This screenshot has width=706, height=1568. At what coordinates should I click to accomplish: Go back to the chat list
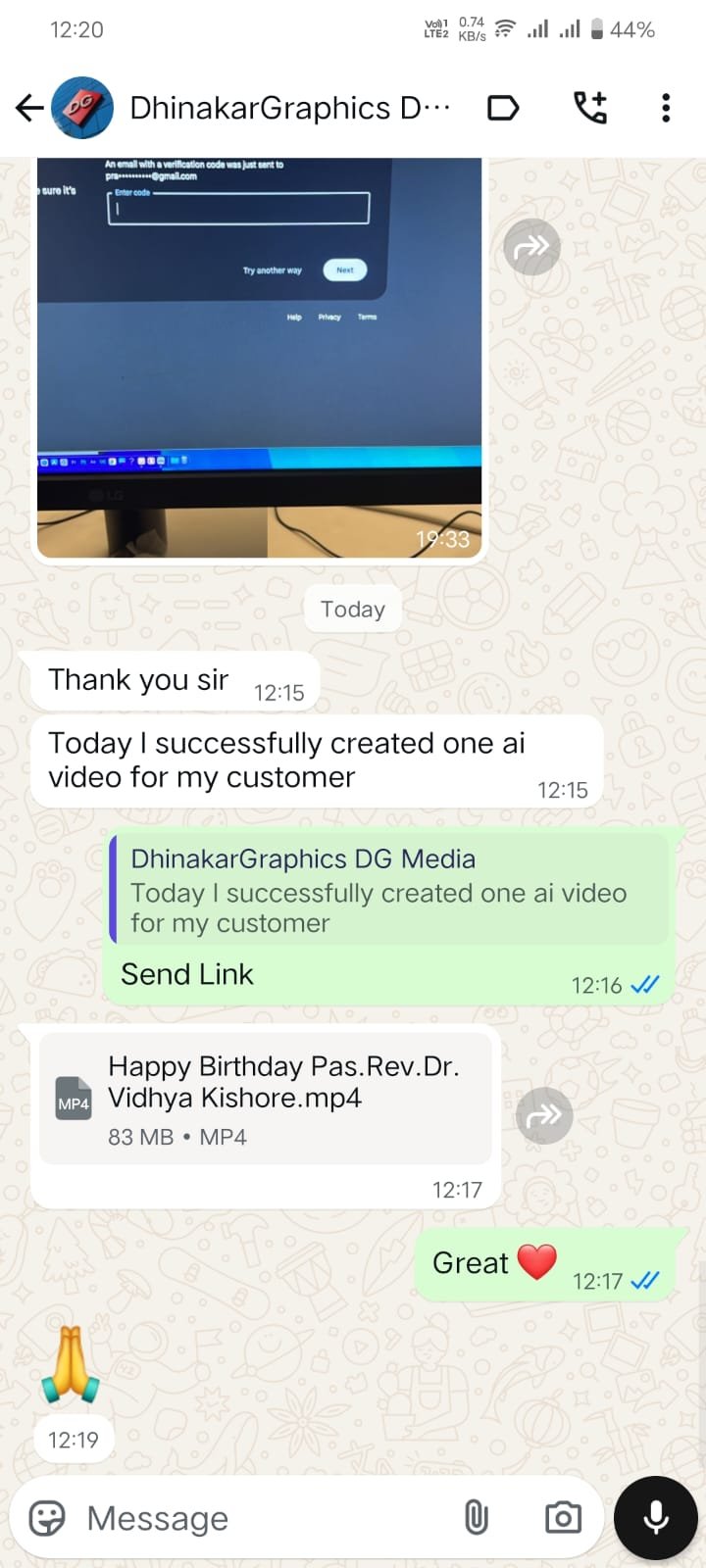pos(29,108)
